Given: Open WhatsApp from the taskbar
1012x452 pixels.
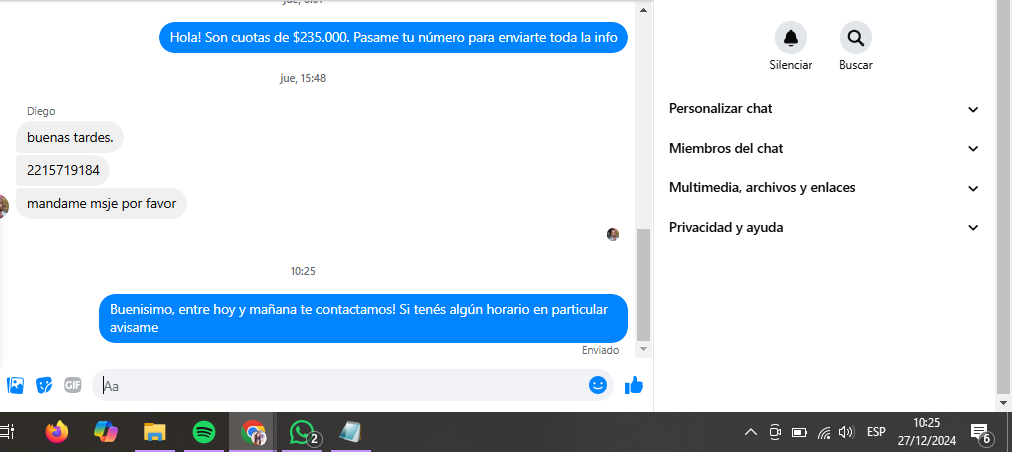Looking at the screenshot, I should pyautogui.click(x=302, y=432).
